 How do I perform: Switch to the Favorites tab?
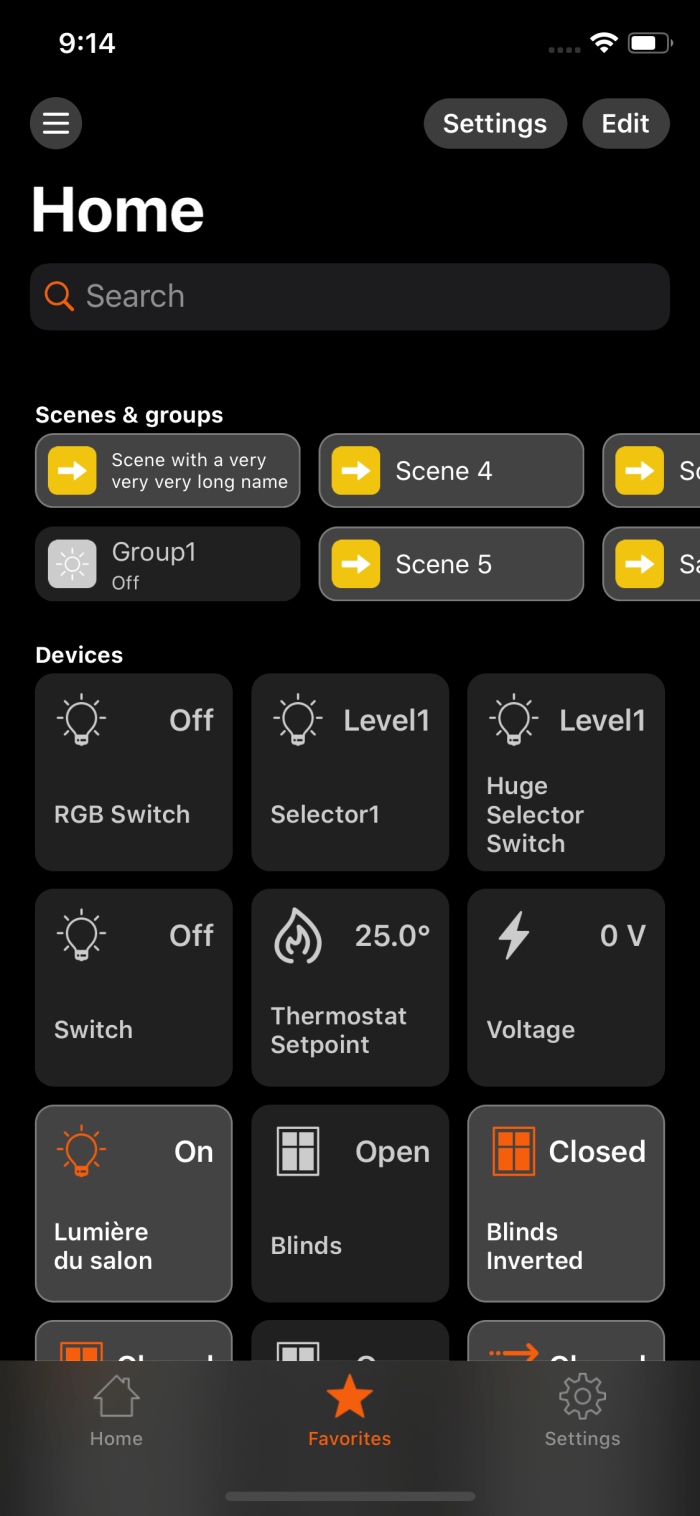(349, 1411)
